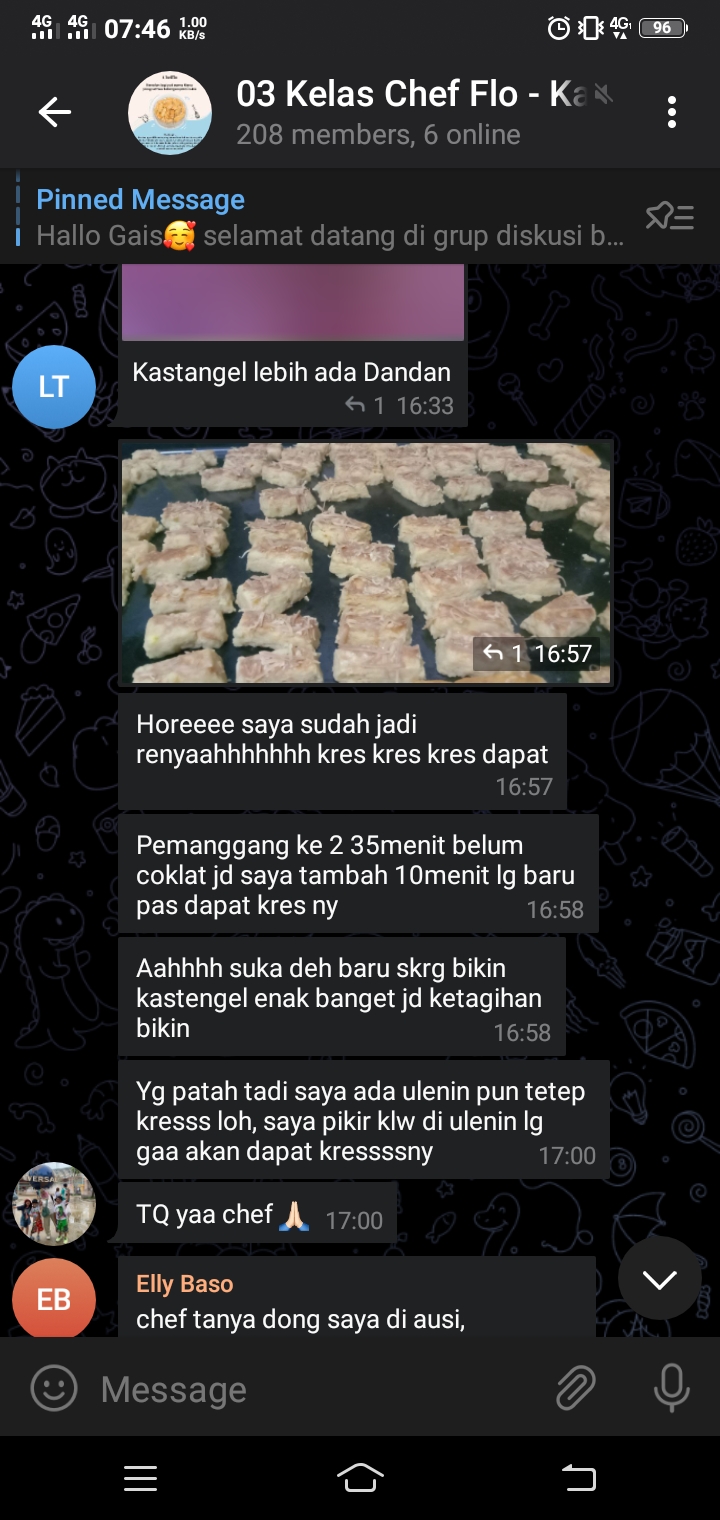720x1520 pixels.
Task: Open Elly Baso's profile from her name
Action: [x=185, y=1284]
